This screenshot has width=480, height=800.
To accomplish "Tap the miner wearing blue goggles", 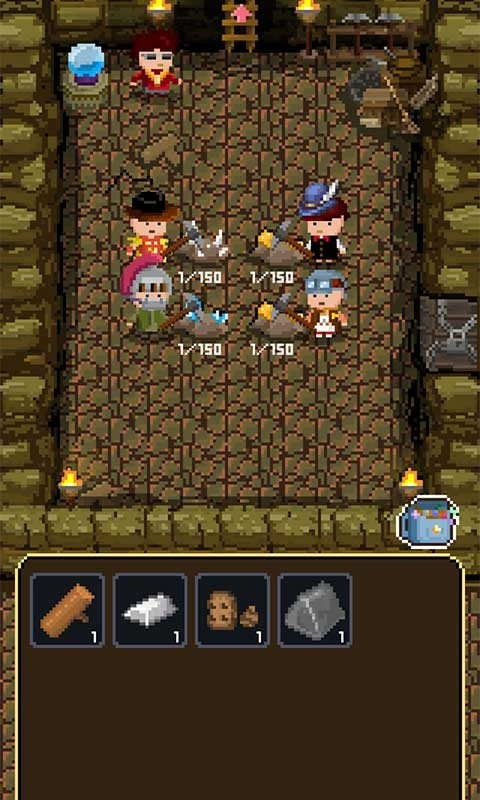I will pos(326,304).
